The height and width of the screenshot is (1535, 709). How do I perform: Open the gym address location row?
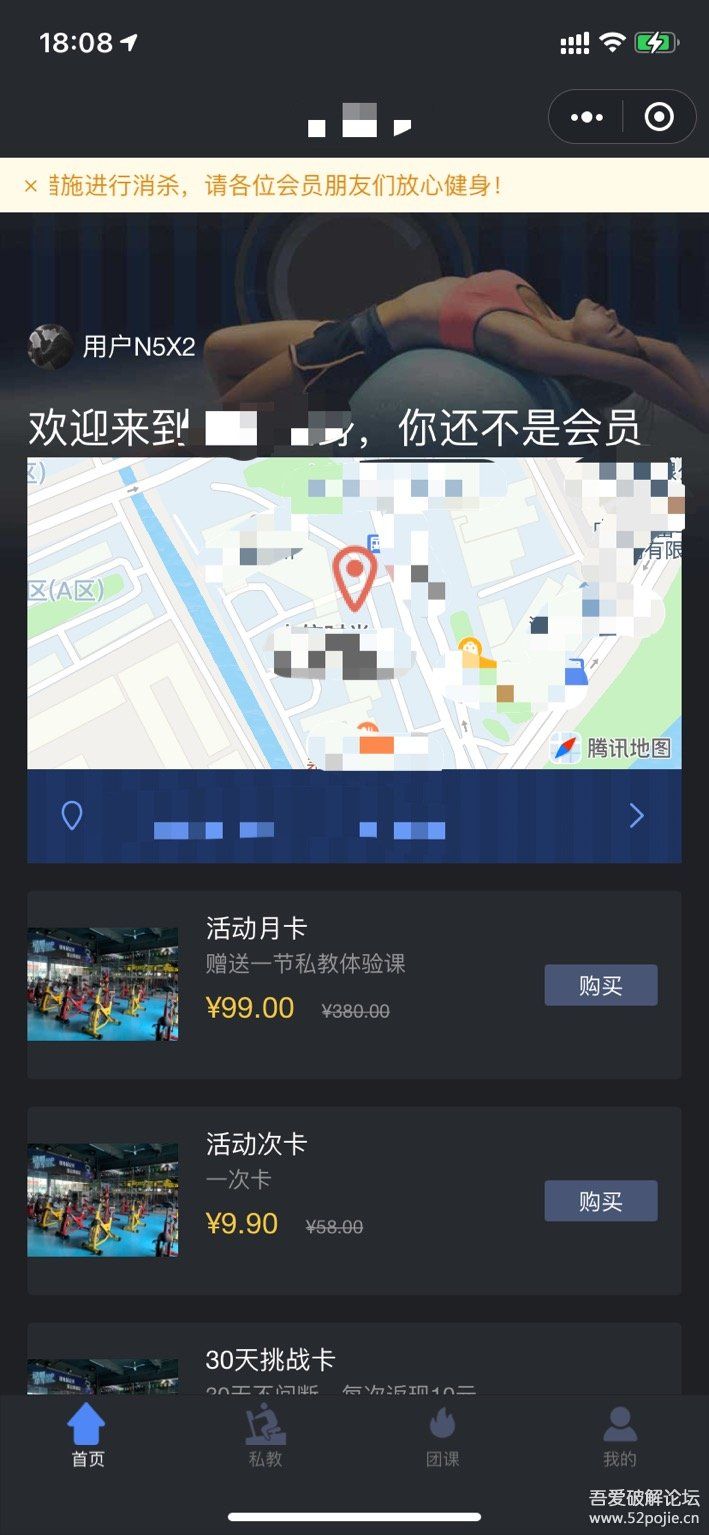(354, 817)
